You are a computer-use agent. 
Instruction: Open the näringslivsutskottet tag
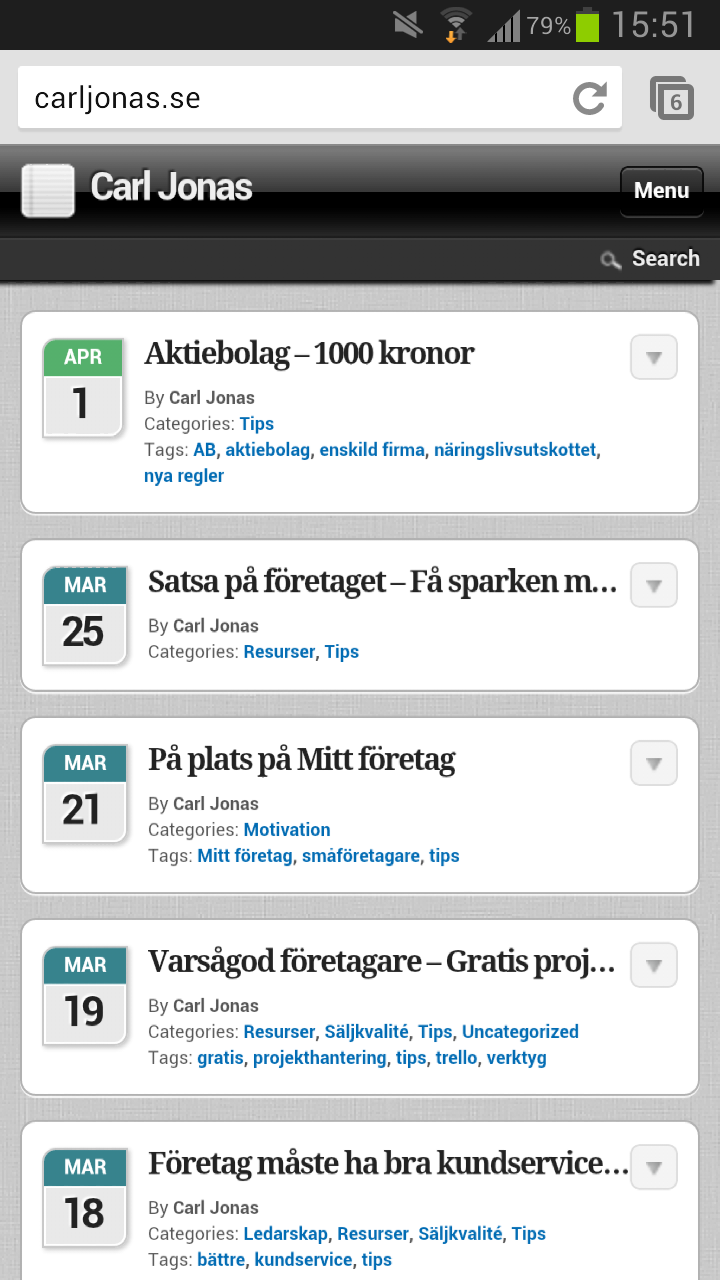(x=515, y=450)
